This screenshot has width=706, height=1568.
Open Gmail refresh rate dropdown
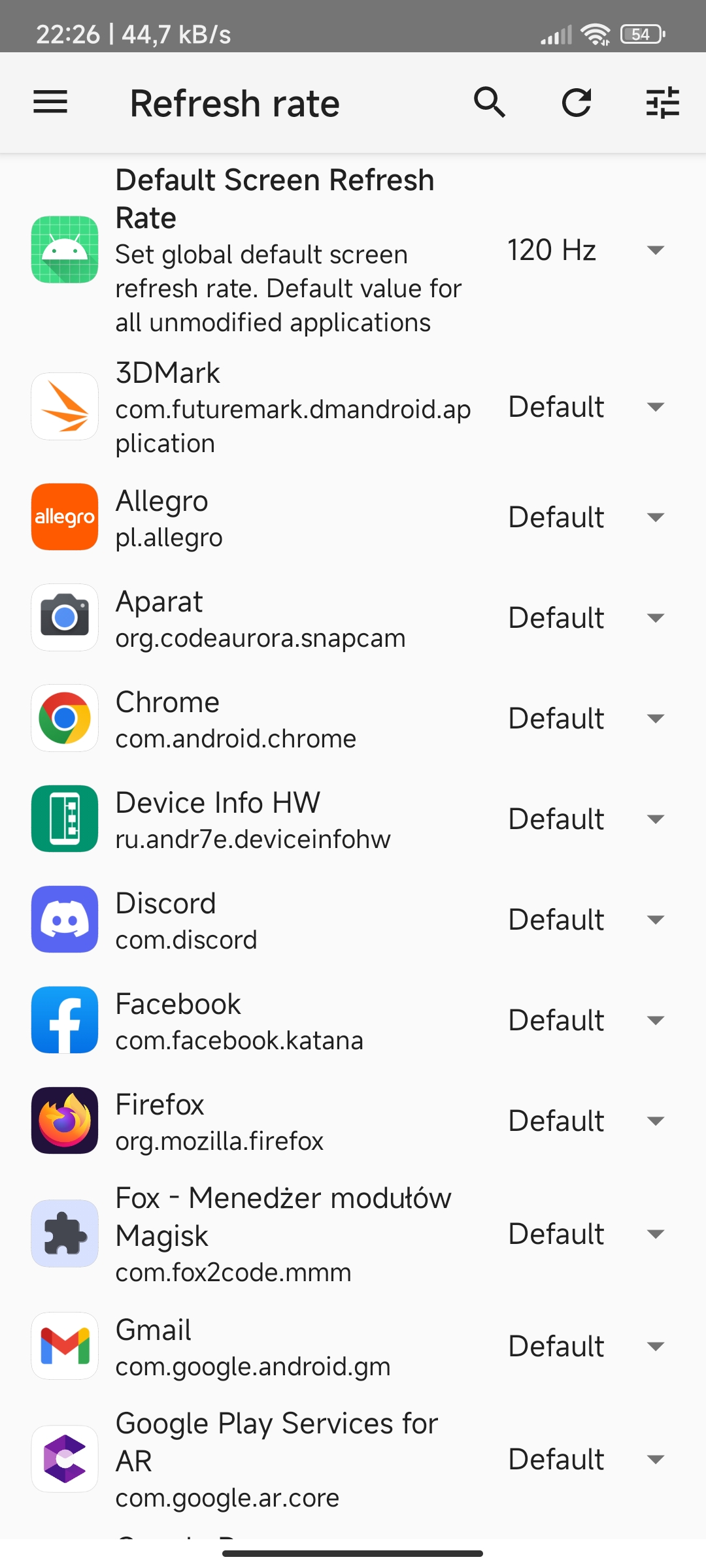pos(586,1347)
